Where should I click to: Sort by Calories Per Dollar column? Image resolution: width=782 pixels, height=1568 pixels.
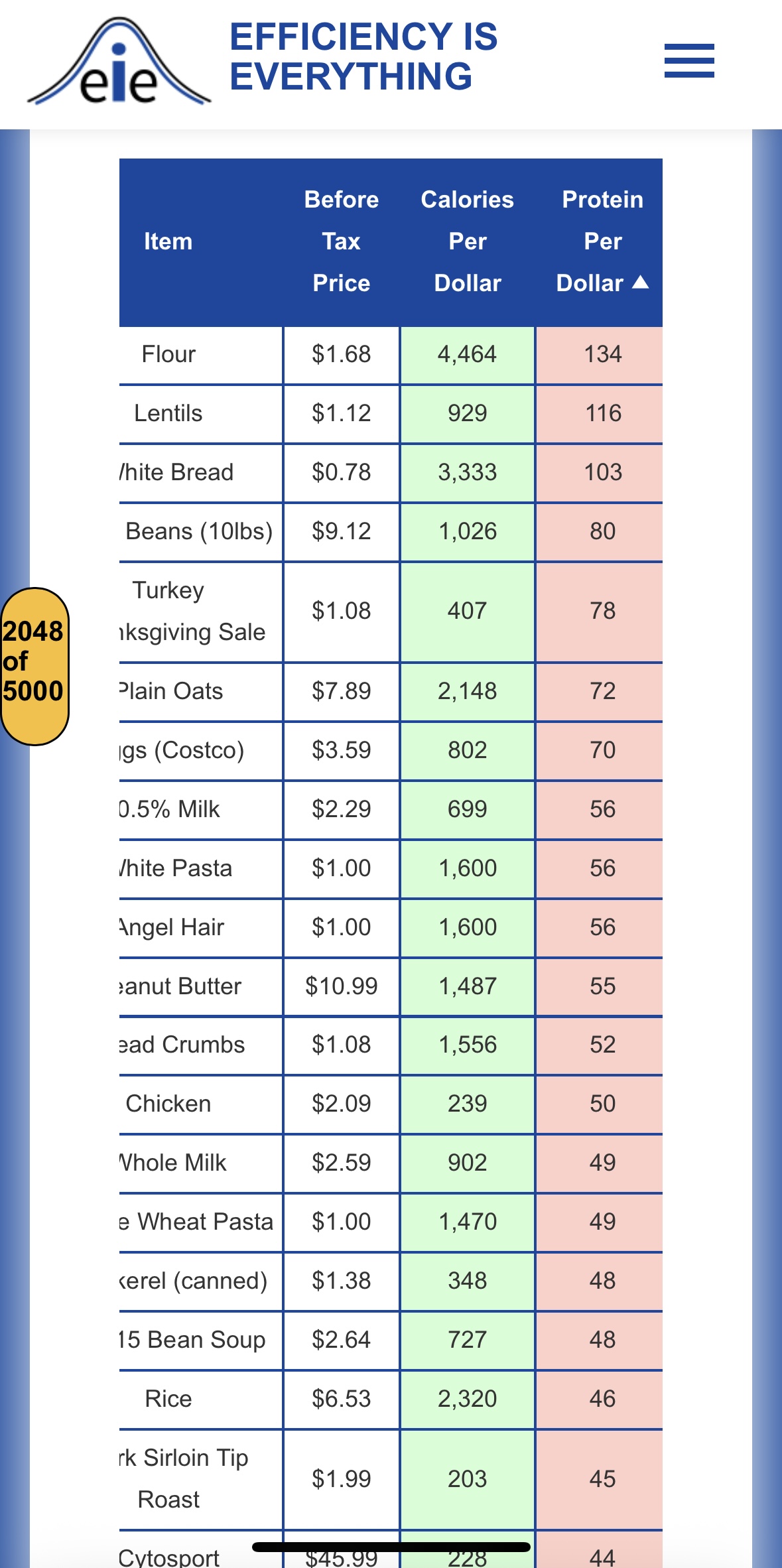pyautogui.click(x=467, y=241)
